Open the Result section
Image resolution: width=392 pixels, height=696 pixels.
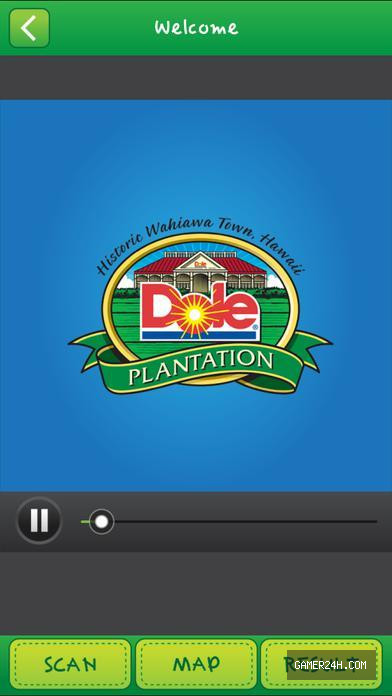click(x=321, y=664)
